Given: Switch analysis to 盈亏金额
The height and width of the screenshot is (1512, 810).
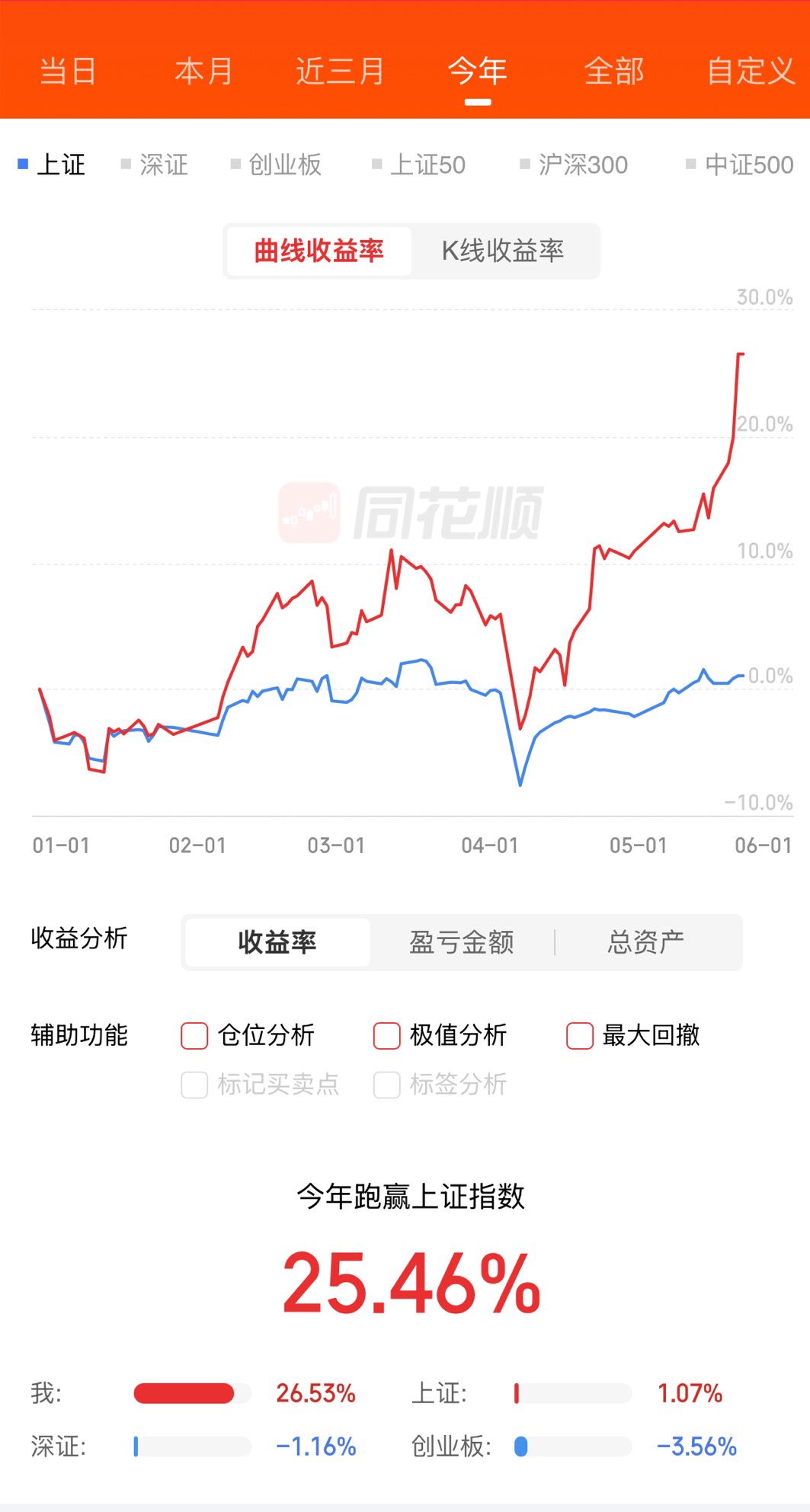Looking at the screenshot, I should [x=462, y=942].
